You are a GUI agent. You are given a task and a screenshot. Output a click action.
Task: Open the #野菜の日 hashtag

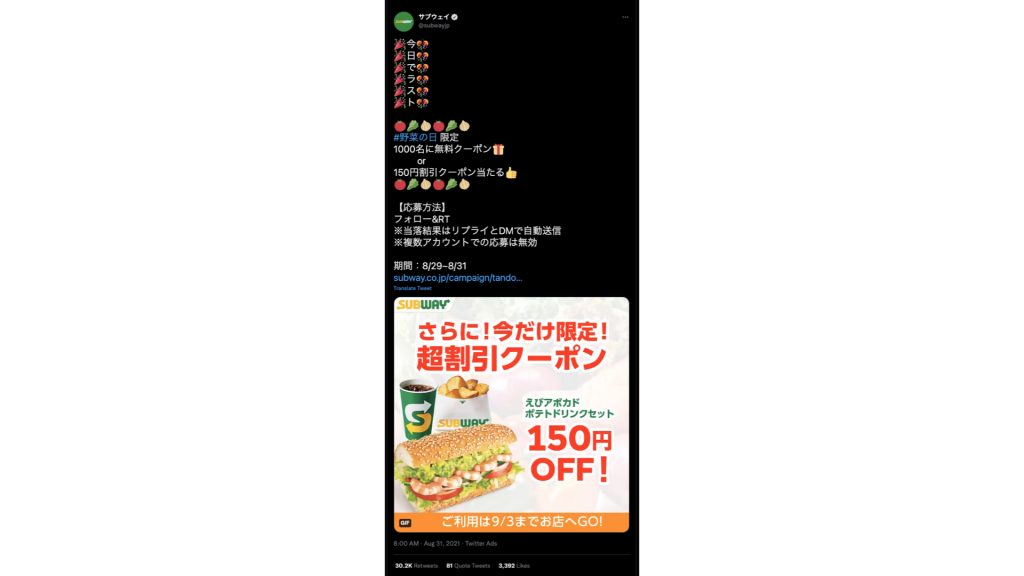click(x=415, y=137)
